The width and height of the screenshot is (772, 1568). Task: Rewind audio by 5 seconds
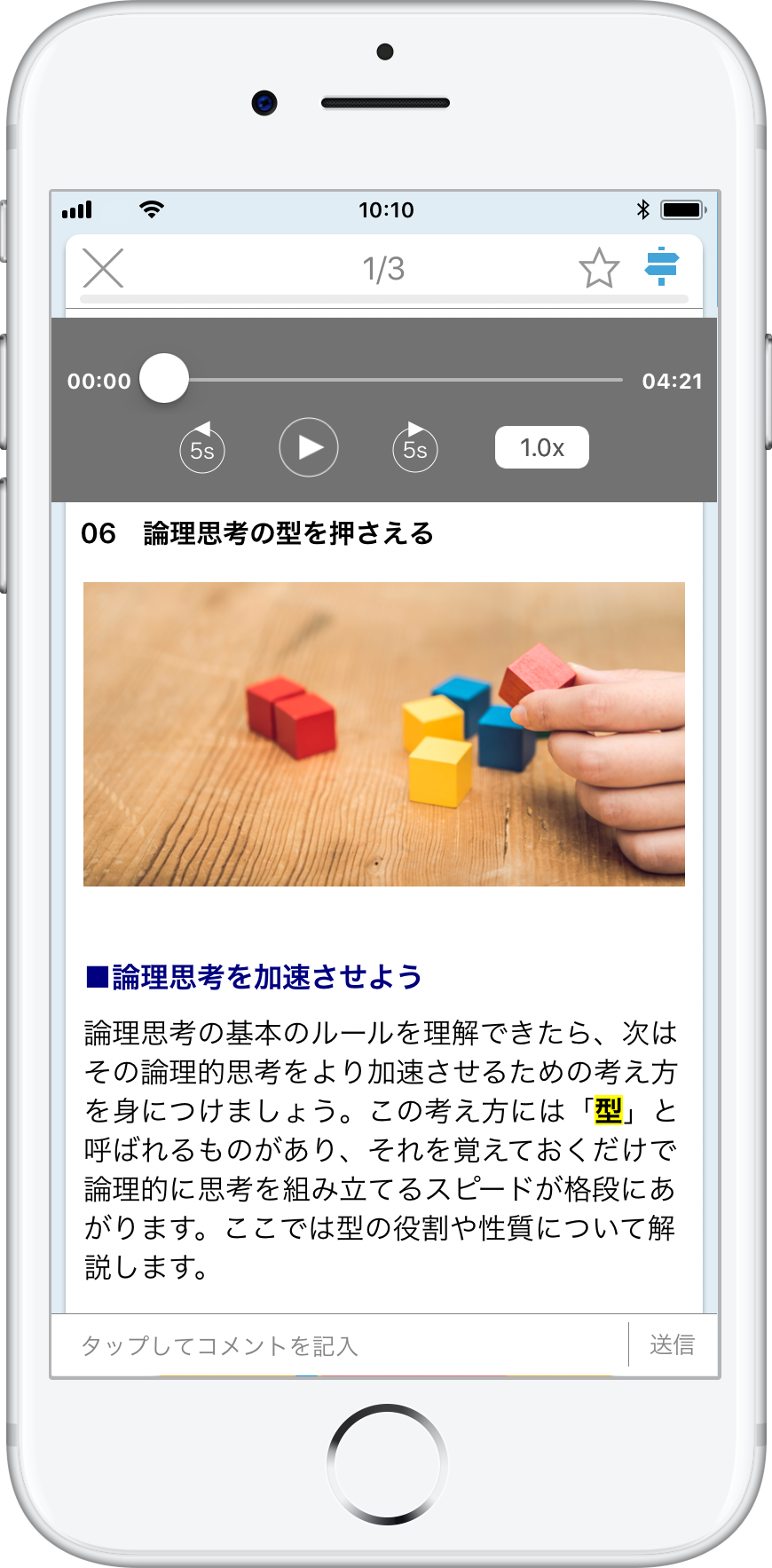coord(202,448)
